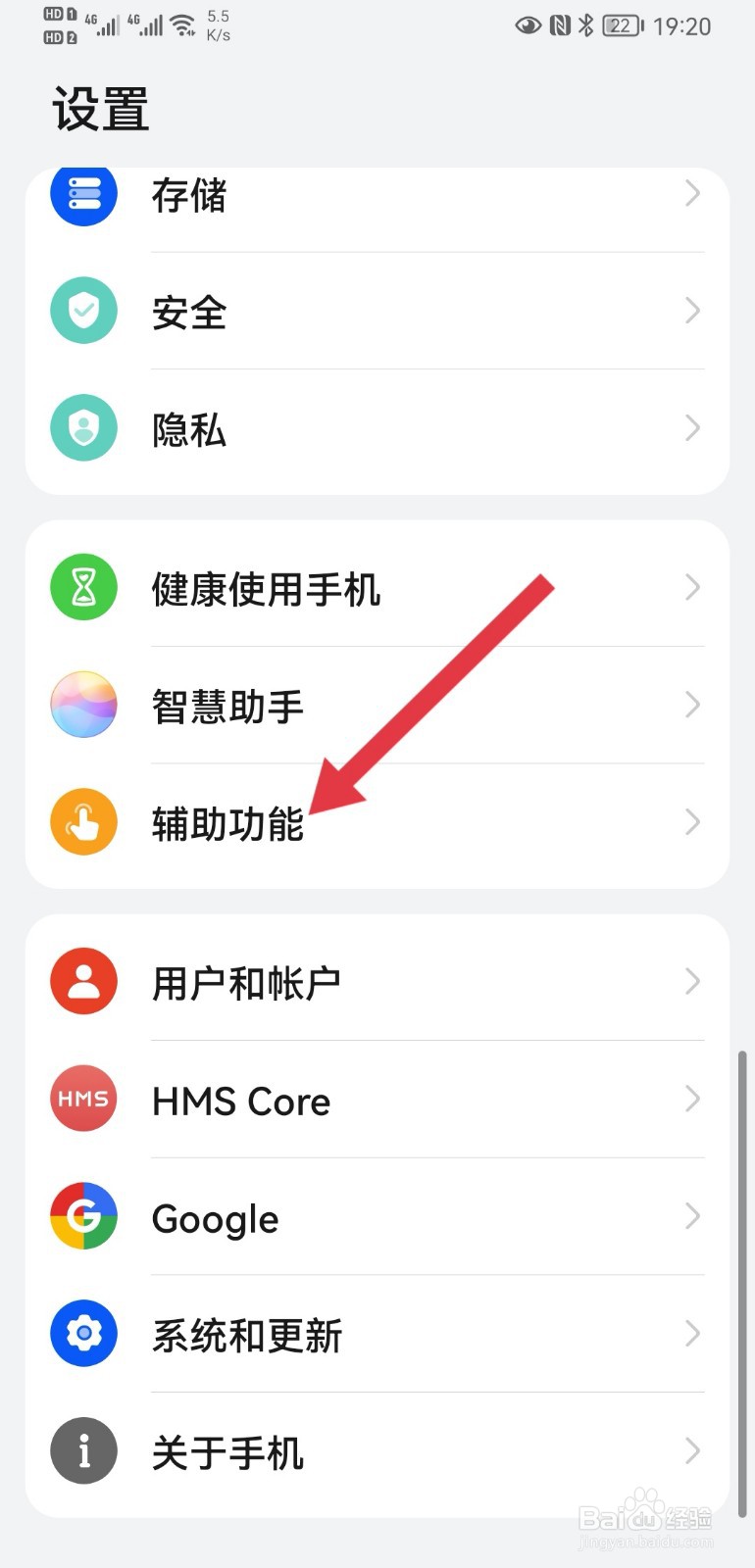Open the 存储 storage settings icon
This screenshot has width=755, height=1568.
point(83,194)
